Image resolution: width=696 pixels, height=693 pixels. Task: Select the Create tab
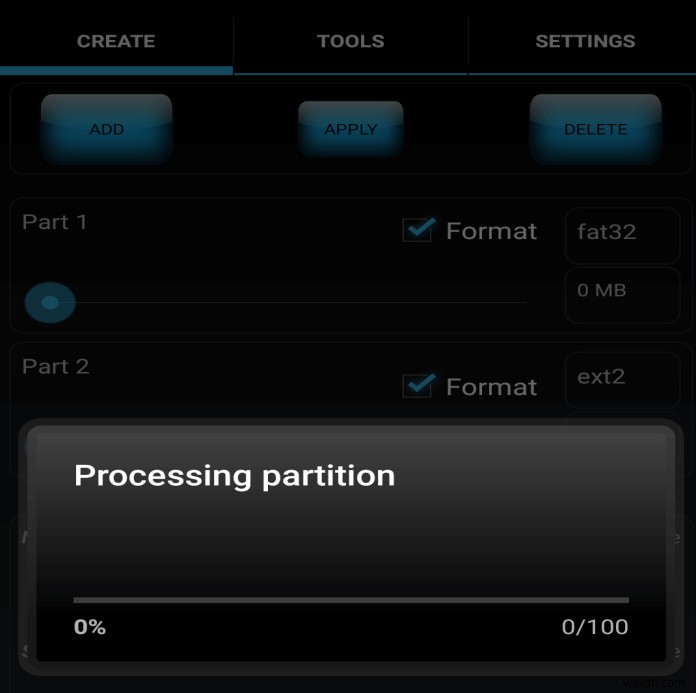[x=116, y=41]
